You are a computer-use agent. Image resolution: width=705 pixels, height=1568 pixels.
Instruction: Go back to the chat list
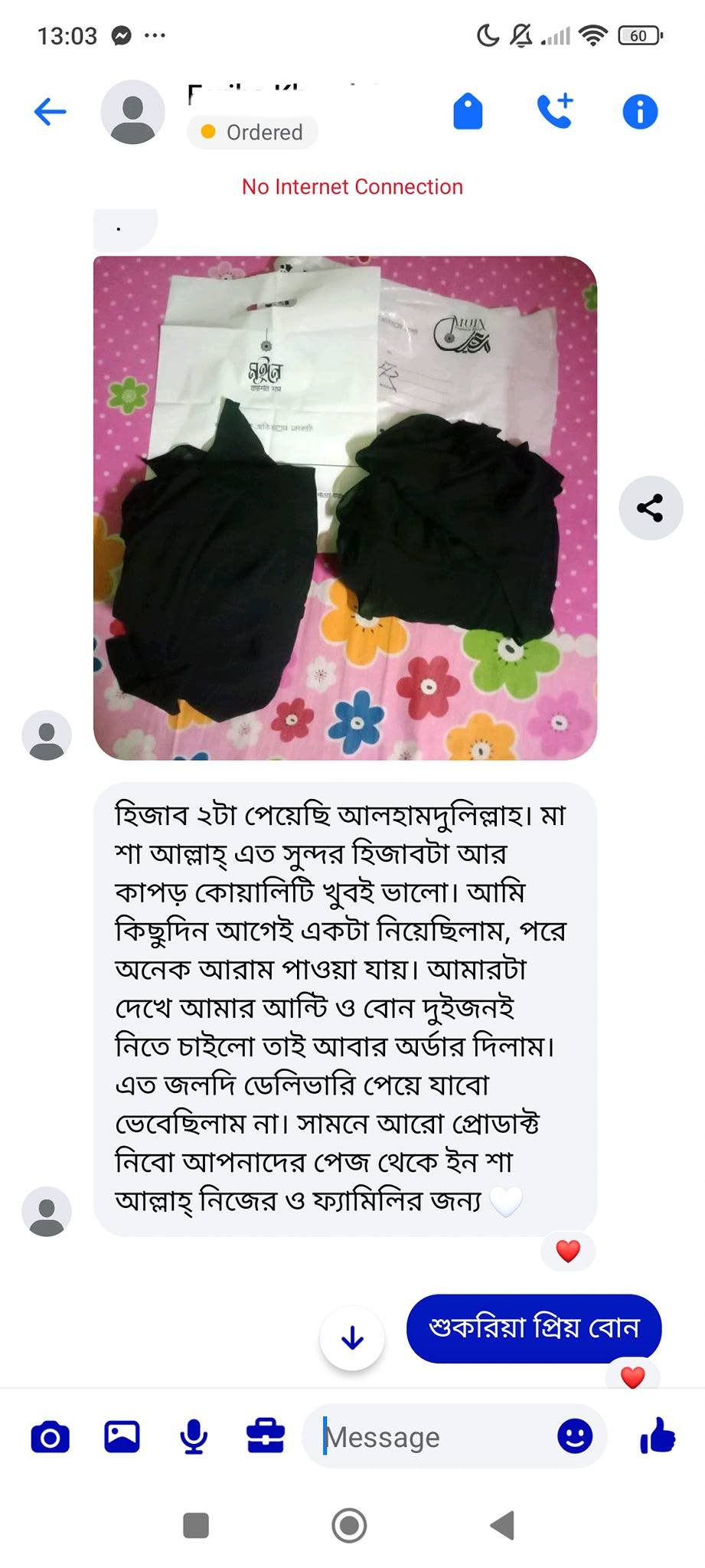coord(51,112)
